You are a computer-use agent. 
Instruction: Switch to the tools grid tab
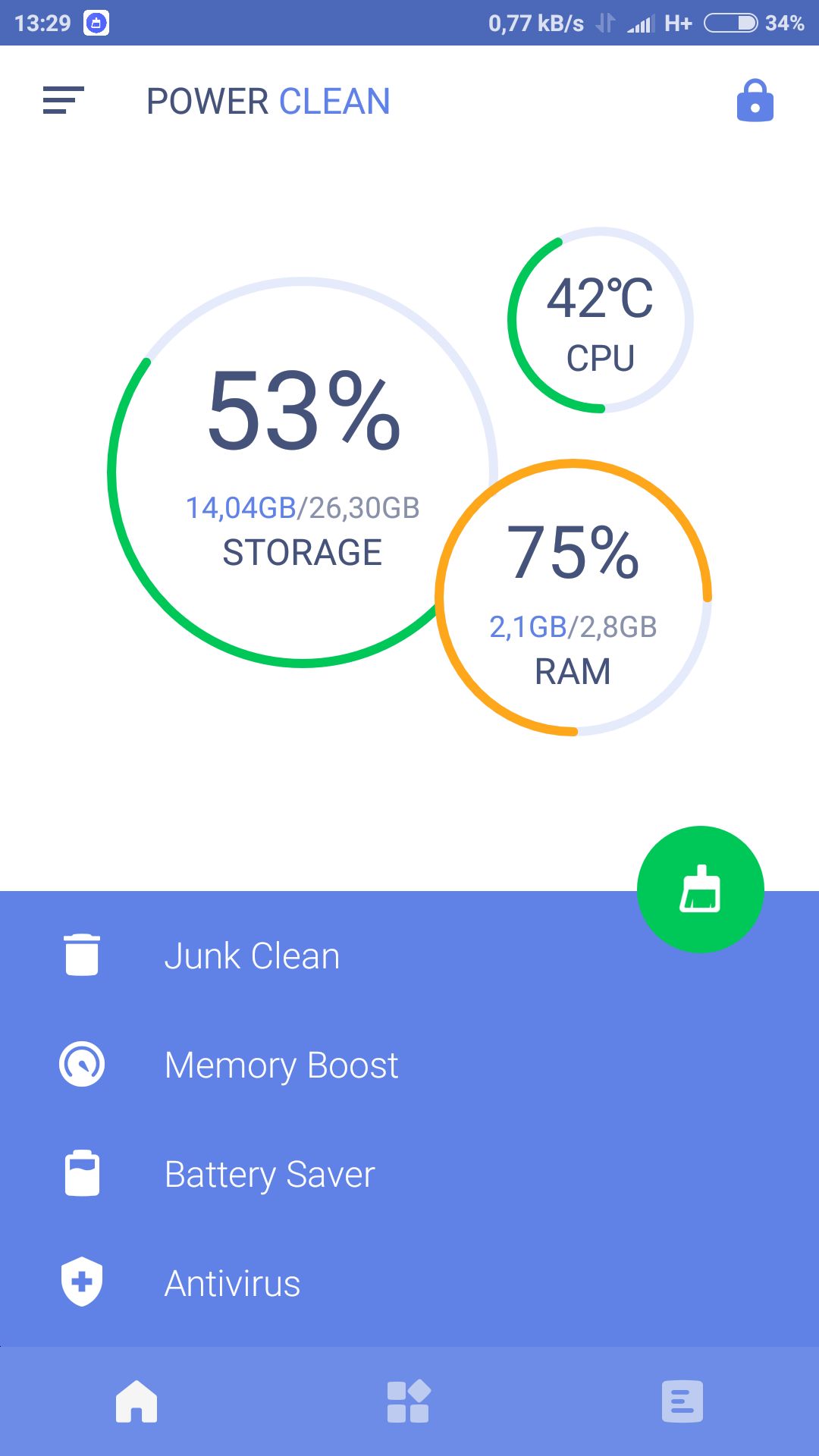(409, 1401)
